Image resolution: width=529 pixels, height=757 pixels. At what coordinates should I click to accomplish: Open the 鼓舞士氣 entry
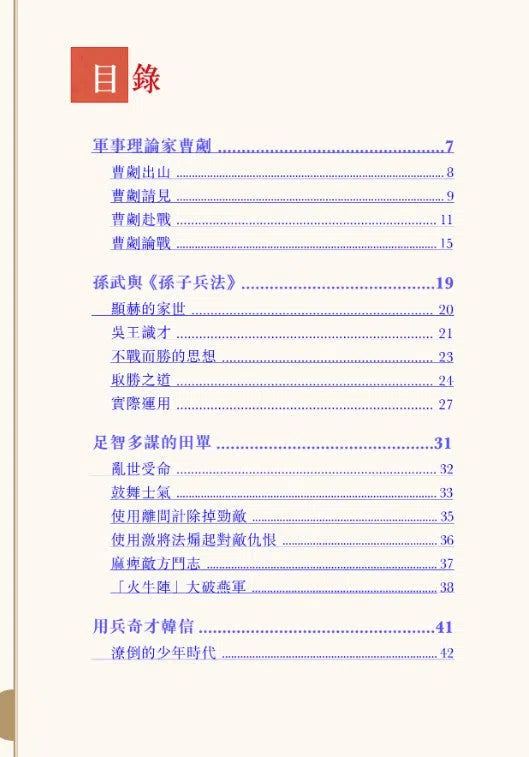click(282, 492)
